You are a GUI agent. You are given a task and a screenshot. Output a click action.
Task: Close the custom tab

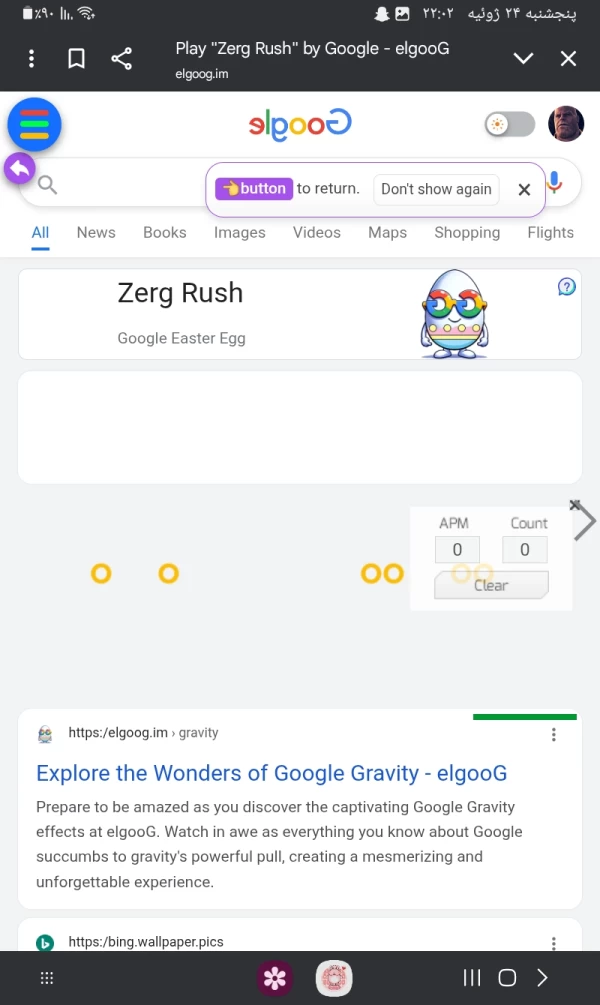568,59
